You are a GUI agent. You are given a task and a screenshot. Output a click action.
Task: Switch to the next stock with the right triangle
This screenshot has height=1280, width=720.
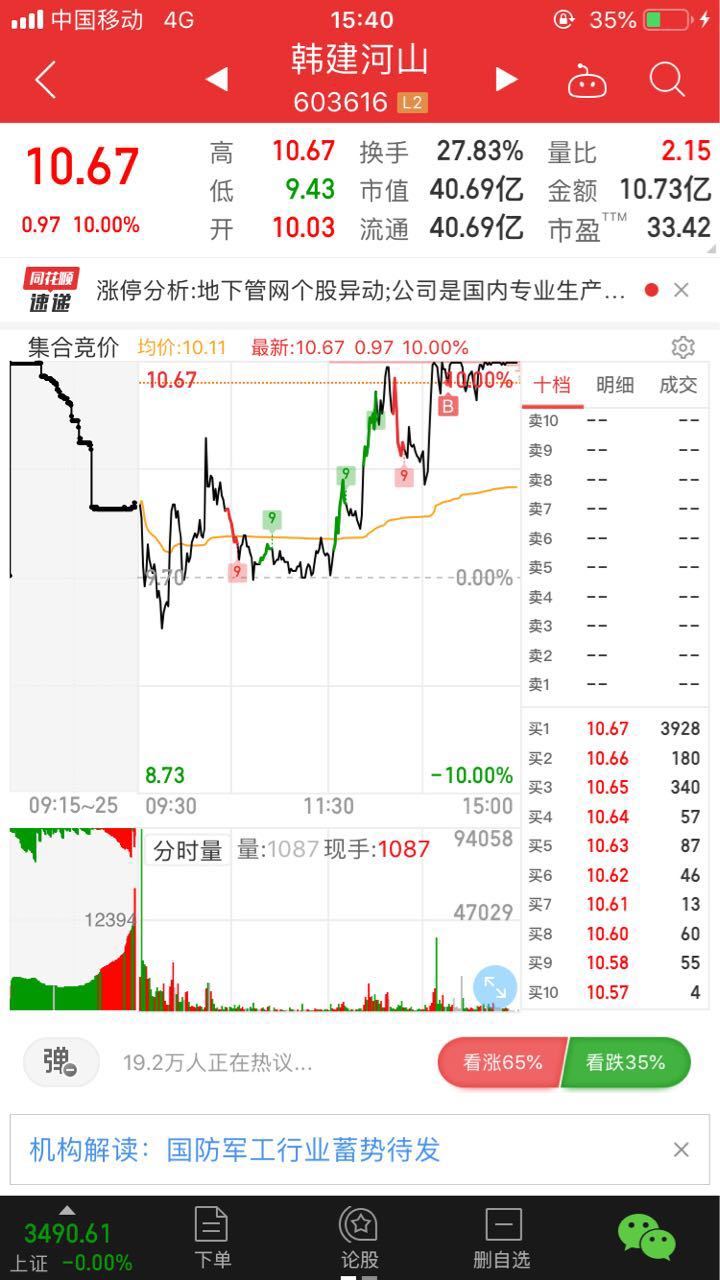506,79
